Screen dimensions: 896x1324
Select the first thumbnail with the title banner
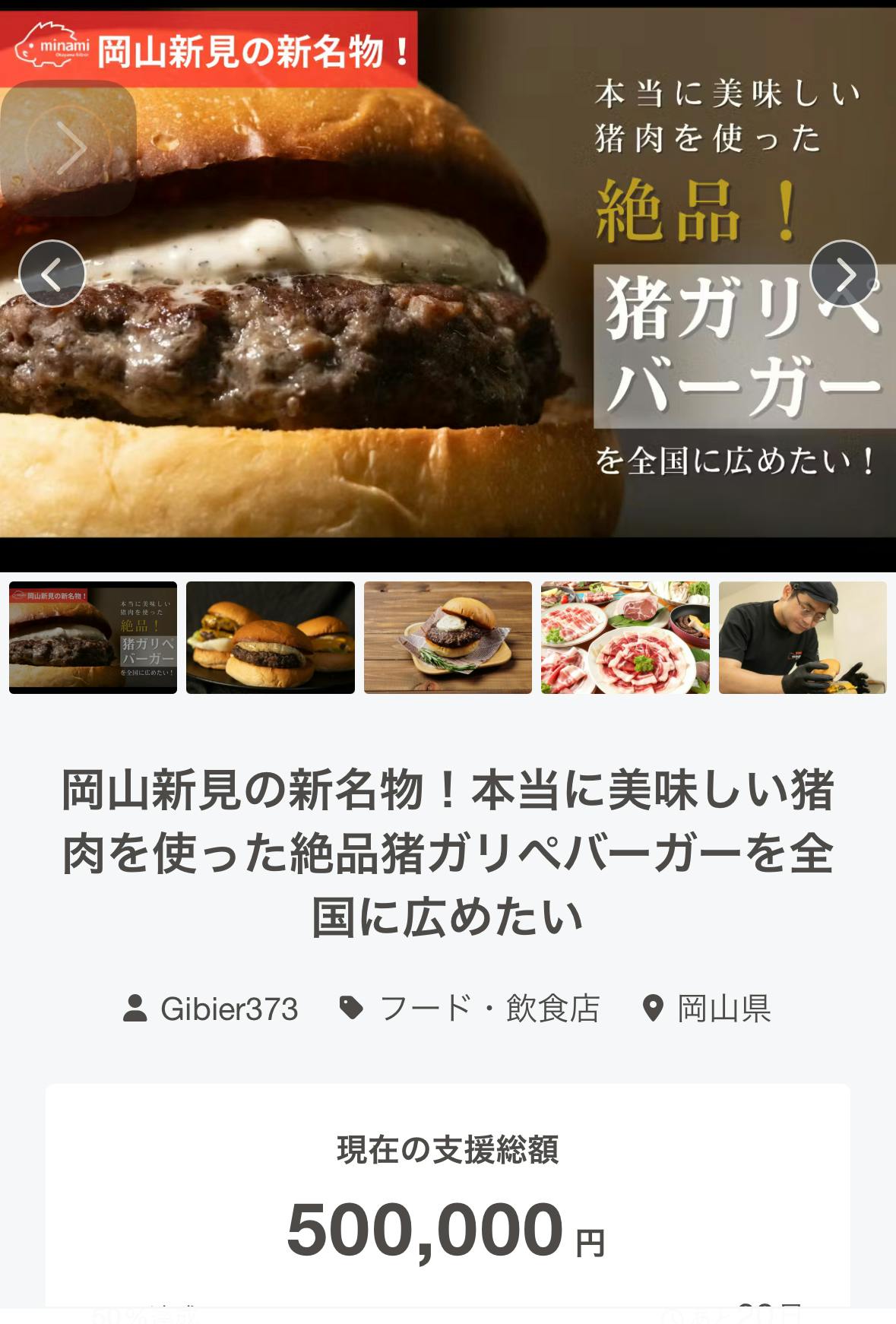93,638
